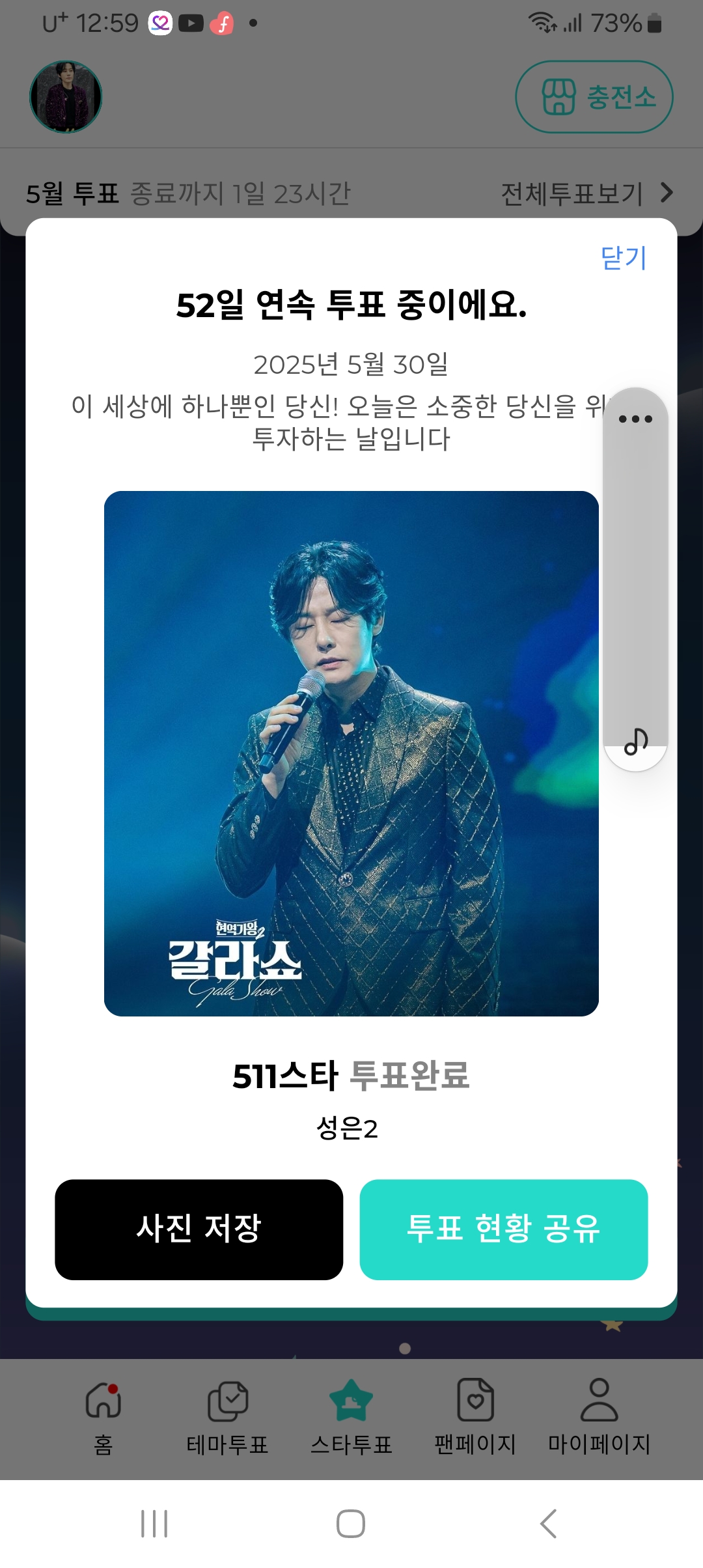Switch to 마이페이지 tab
703x1568 pixels.
tap(599, 1416)
